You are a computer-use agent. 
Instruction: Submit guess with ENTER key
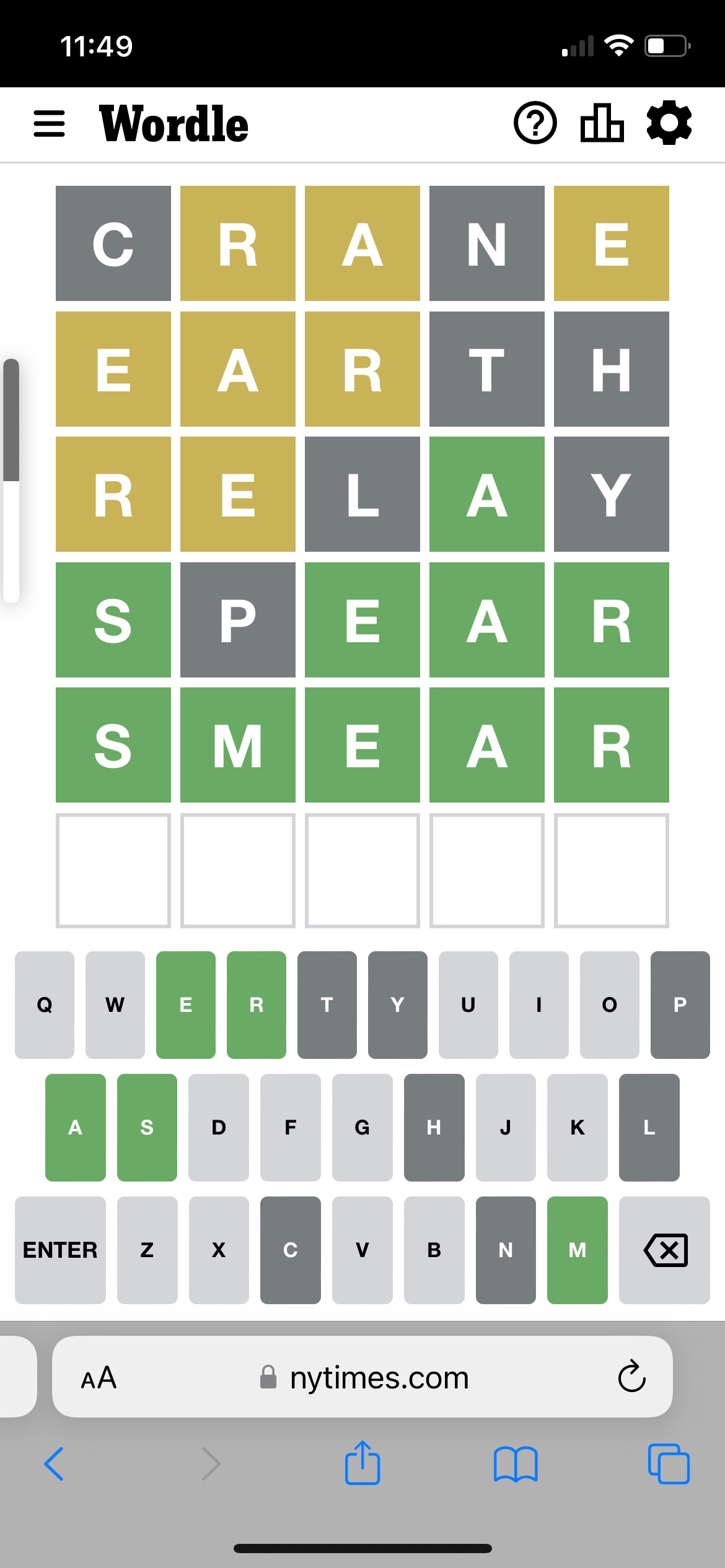[60, 1250]
